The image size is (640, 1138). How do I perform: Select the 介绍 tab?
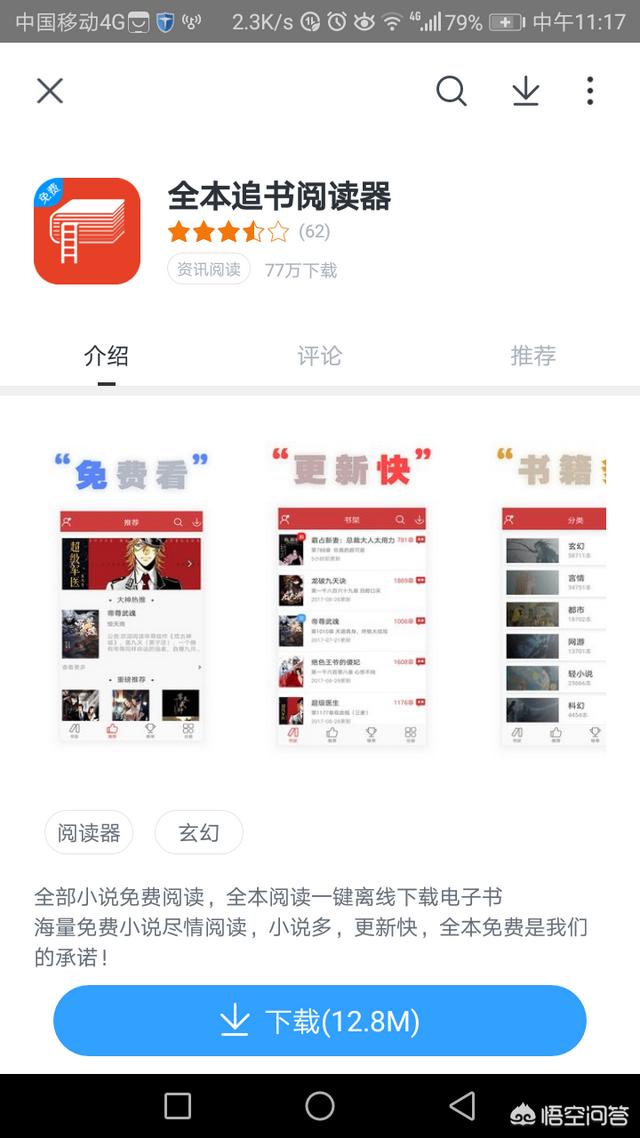click(x=106, y=355)
